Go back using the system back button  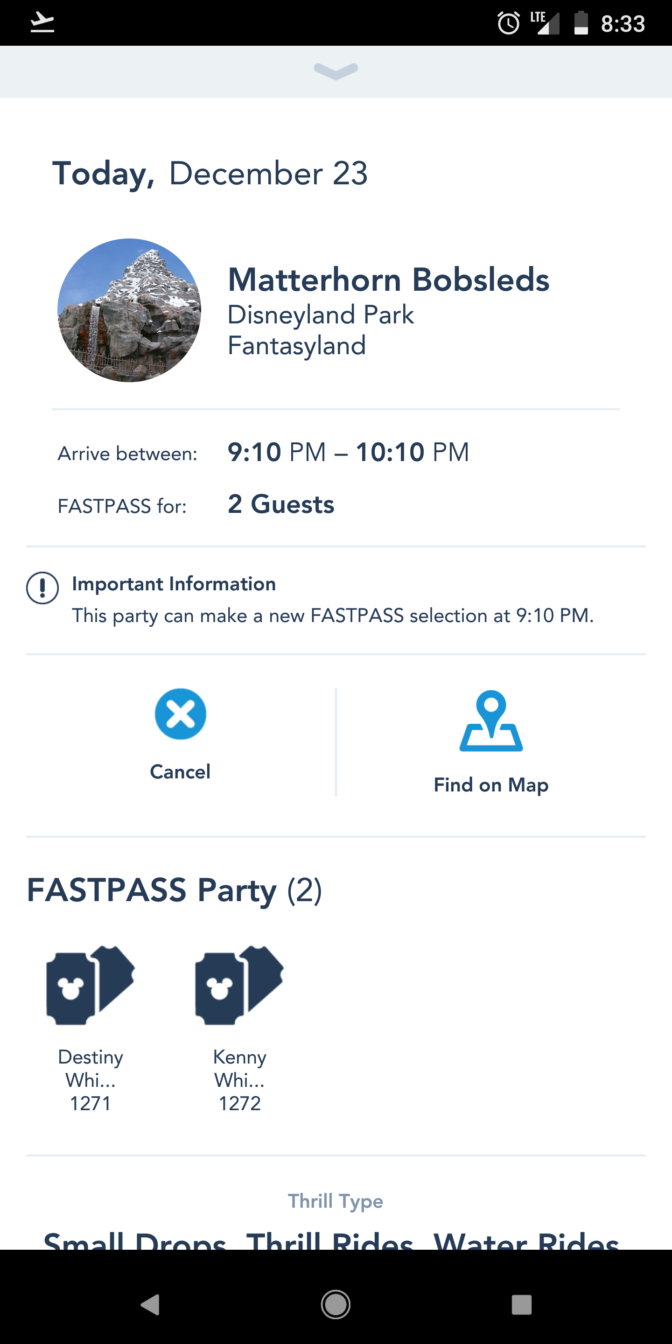tap(150, 1304)
